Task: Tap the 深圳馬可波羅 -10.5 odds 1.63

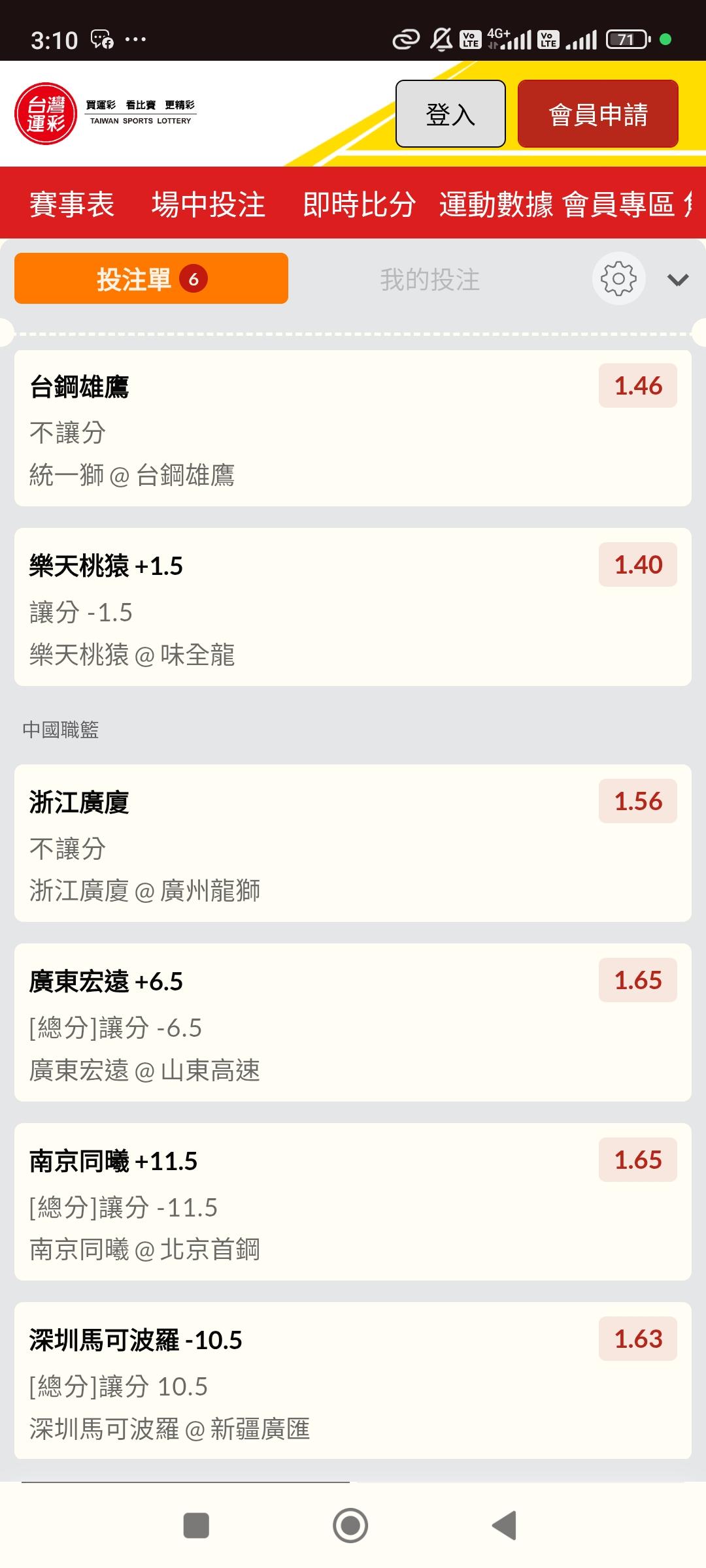Action: click(637, 1339)
